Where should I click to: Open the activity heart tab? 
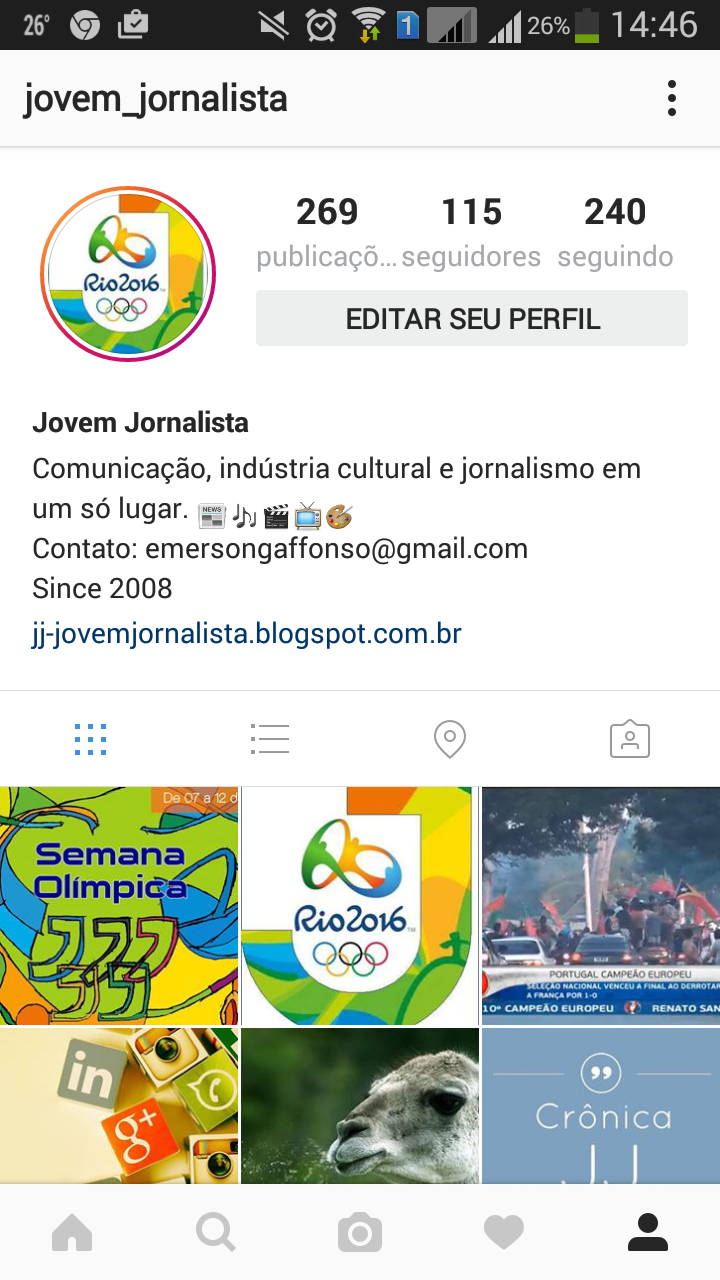504,1233
